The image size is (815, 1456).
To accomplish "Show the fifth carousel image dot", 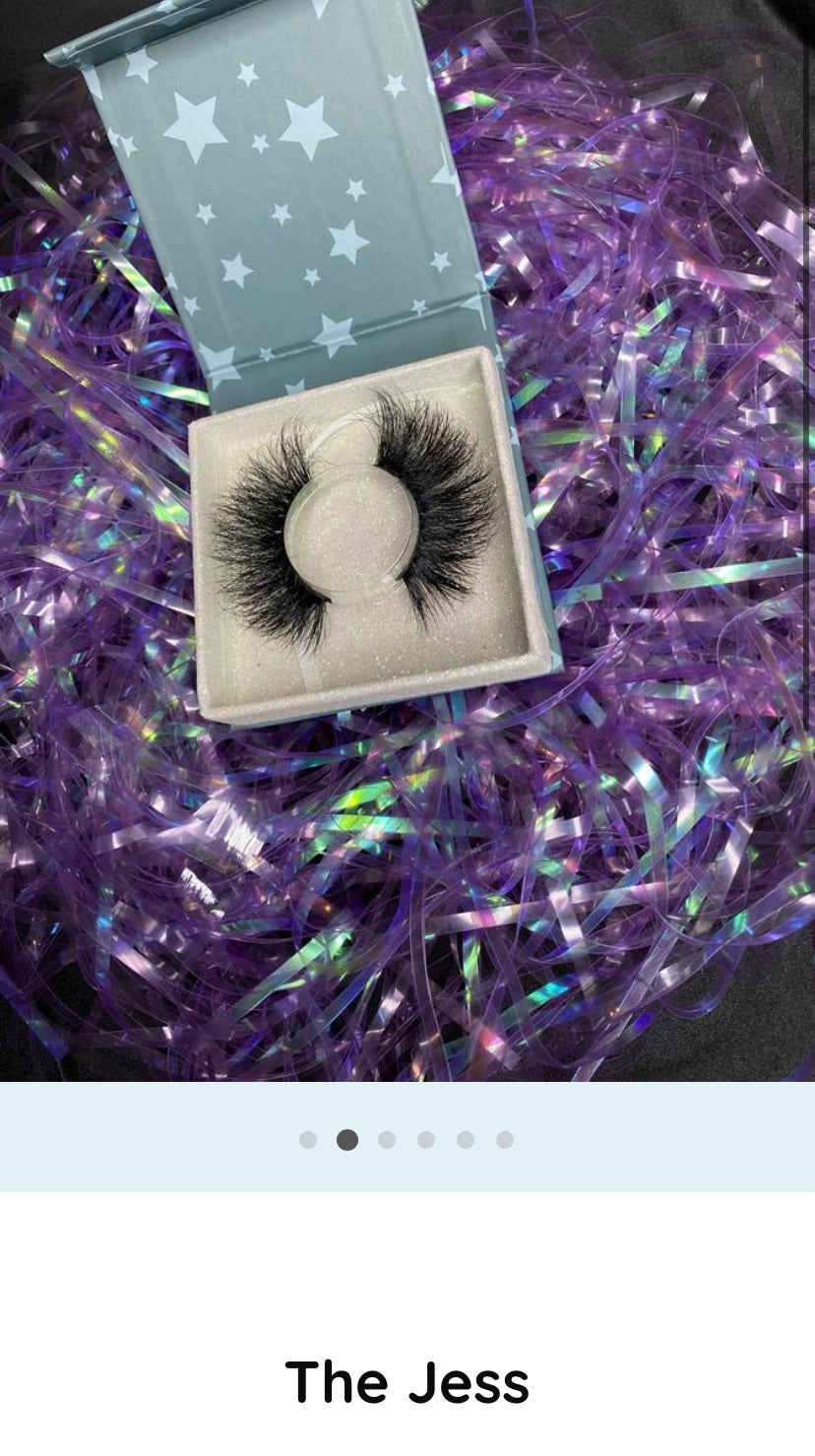I will (466, 1140).
